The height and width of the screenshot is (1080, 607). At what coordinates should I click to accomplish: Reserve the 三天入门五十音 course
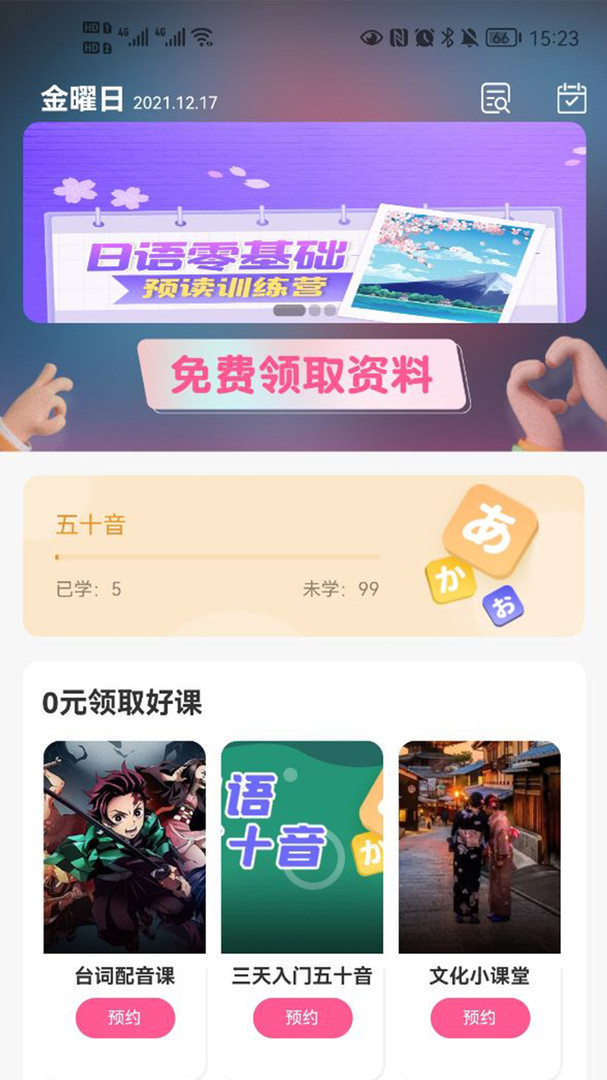(302, 1018)
